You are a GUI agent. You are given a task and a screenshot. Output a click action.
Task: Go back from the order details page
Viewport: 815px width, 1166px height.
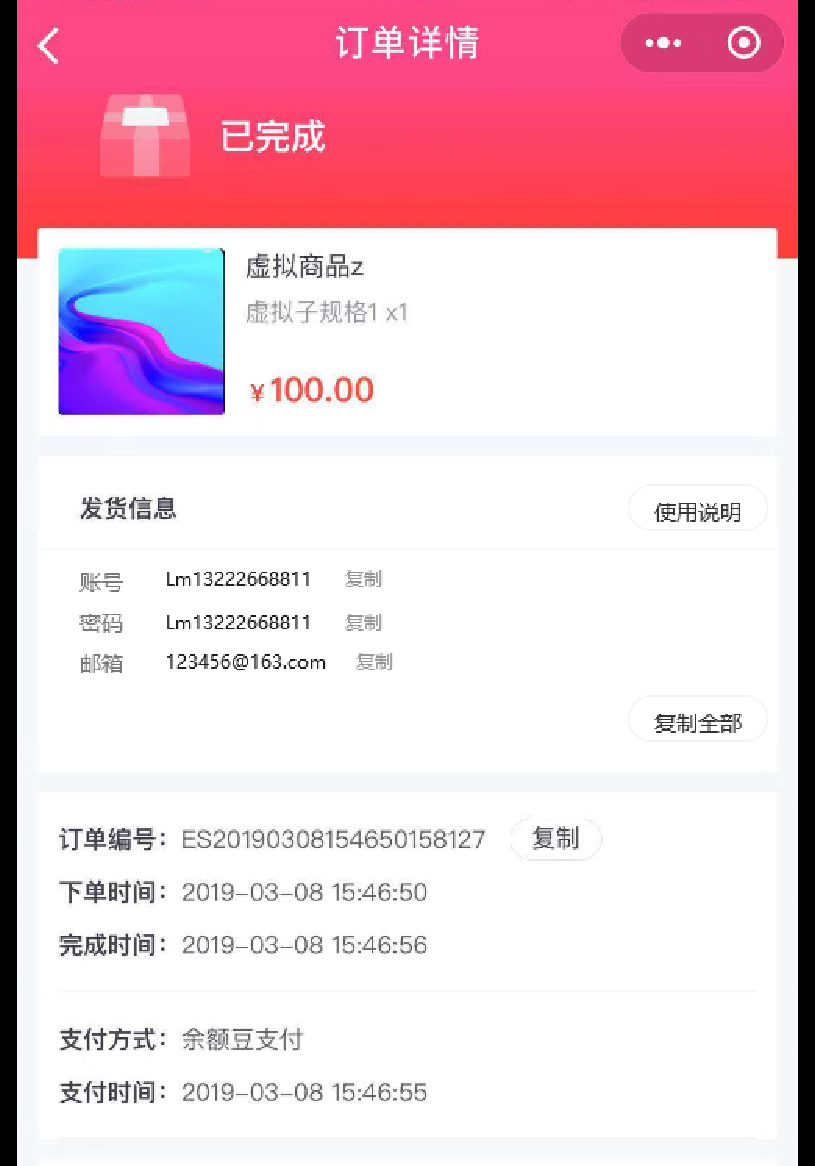(49, 46)
